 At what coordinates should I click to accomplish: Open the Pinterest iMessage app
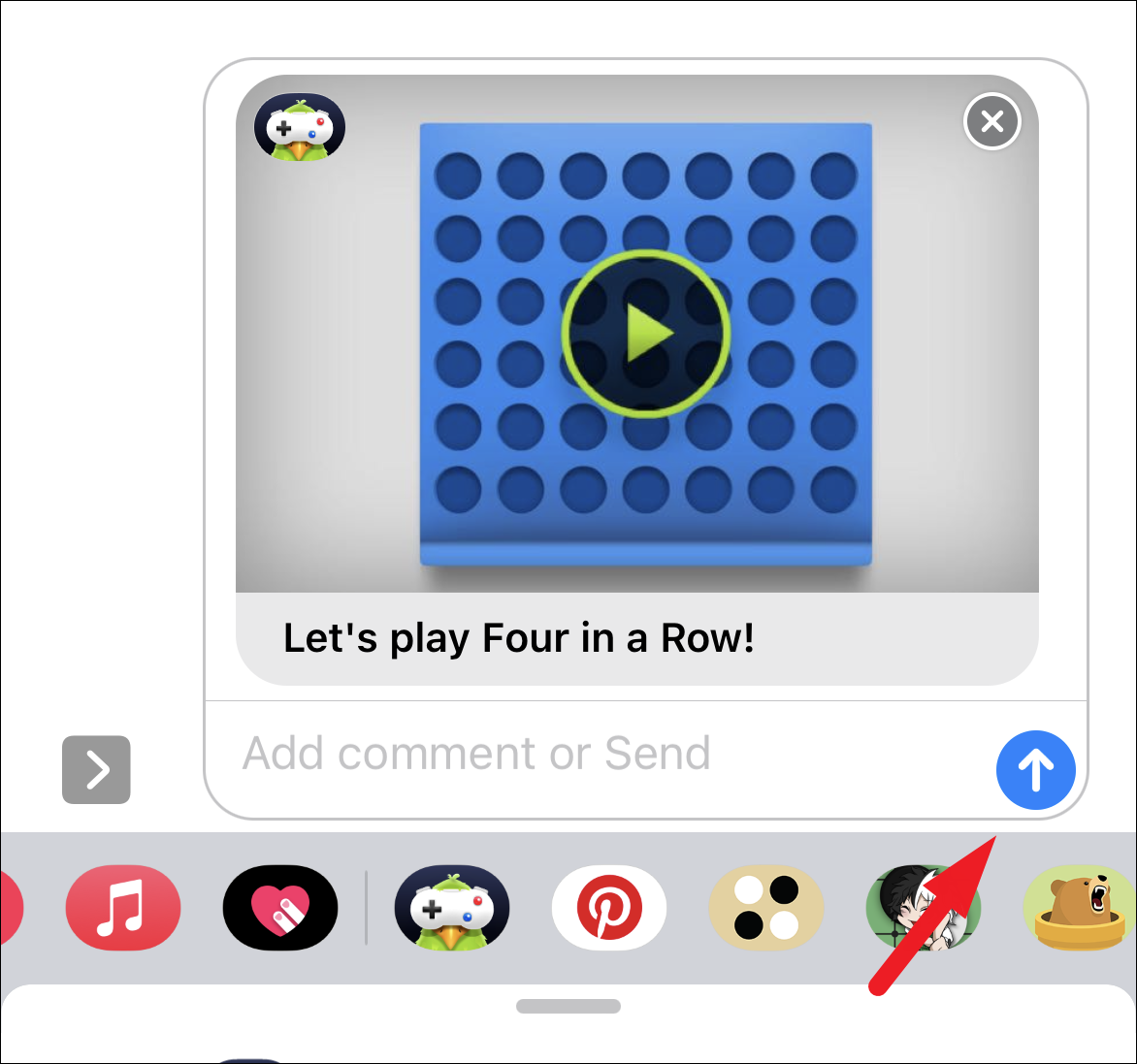(x=609, y=908)
